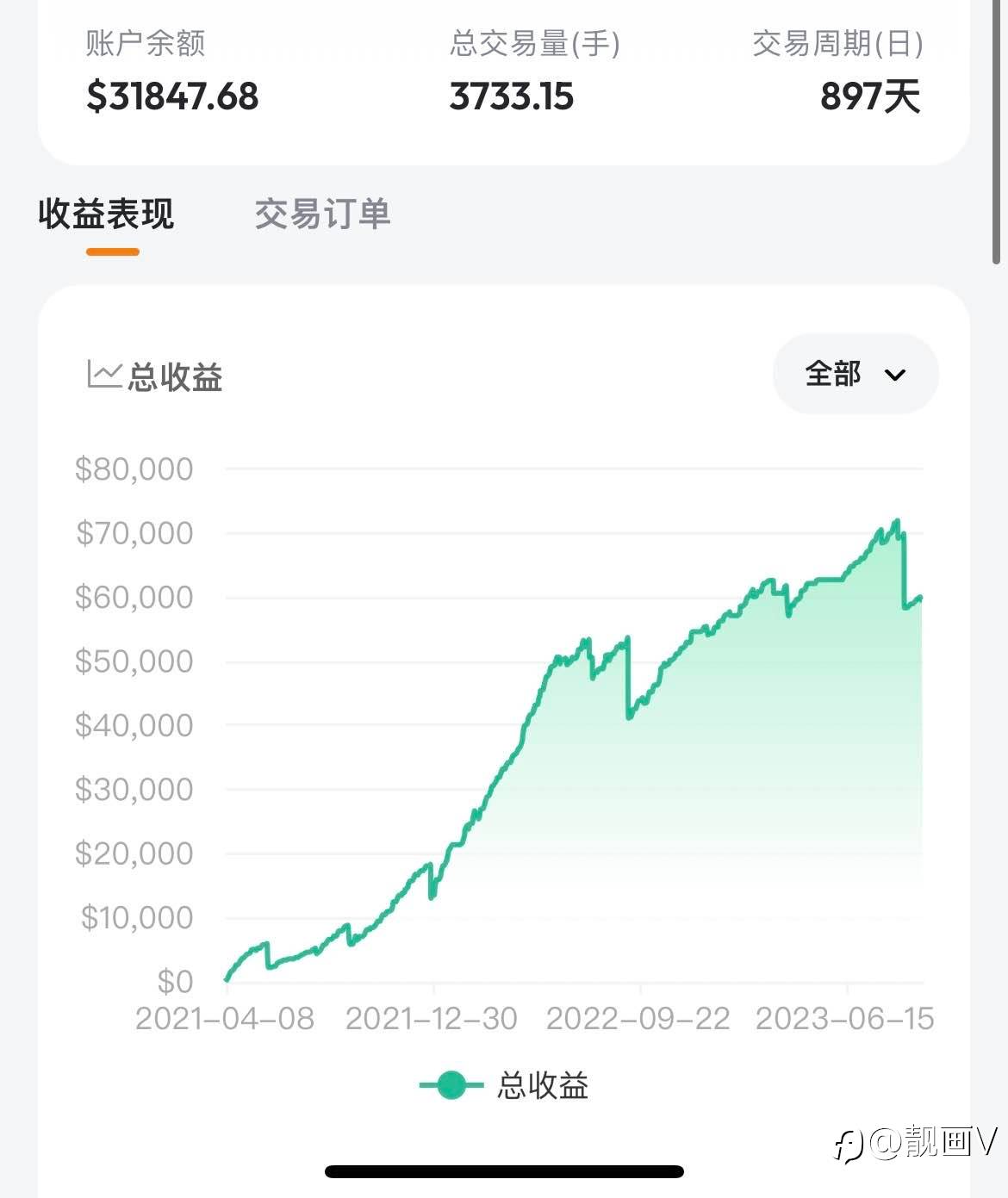Toggle the 总收益 legend series

[504, 1085]
